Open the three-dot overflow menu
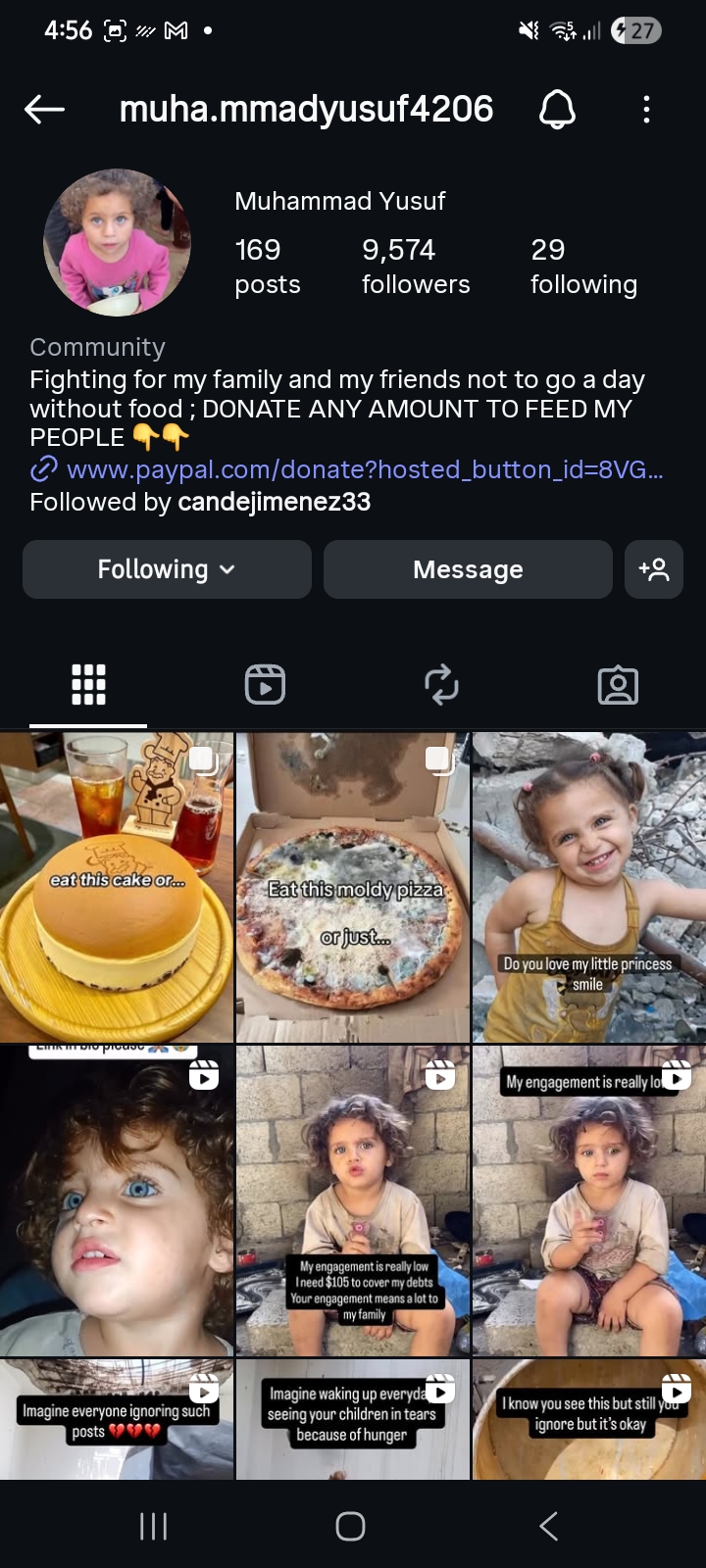706x1568 pixels. click(x=646, y=110)
